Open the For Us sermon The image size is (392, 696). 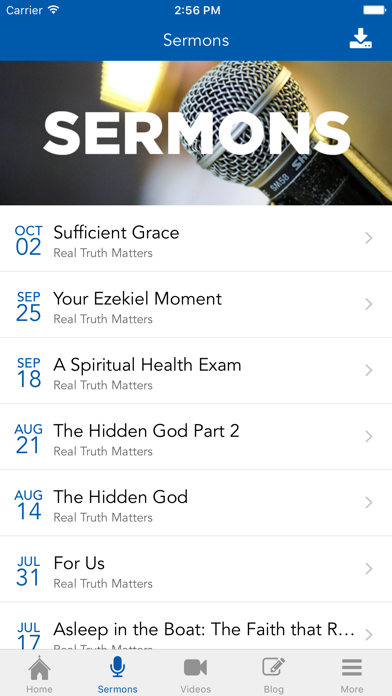coord(196,569)
